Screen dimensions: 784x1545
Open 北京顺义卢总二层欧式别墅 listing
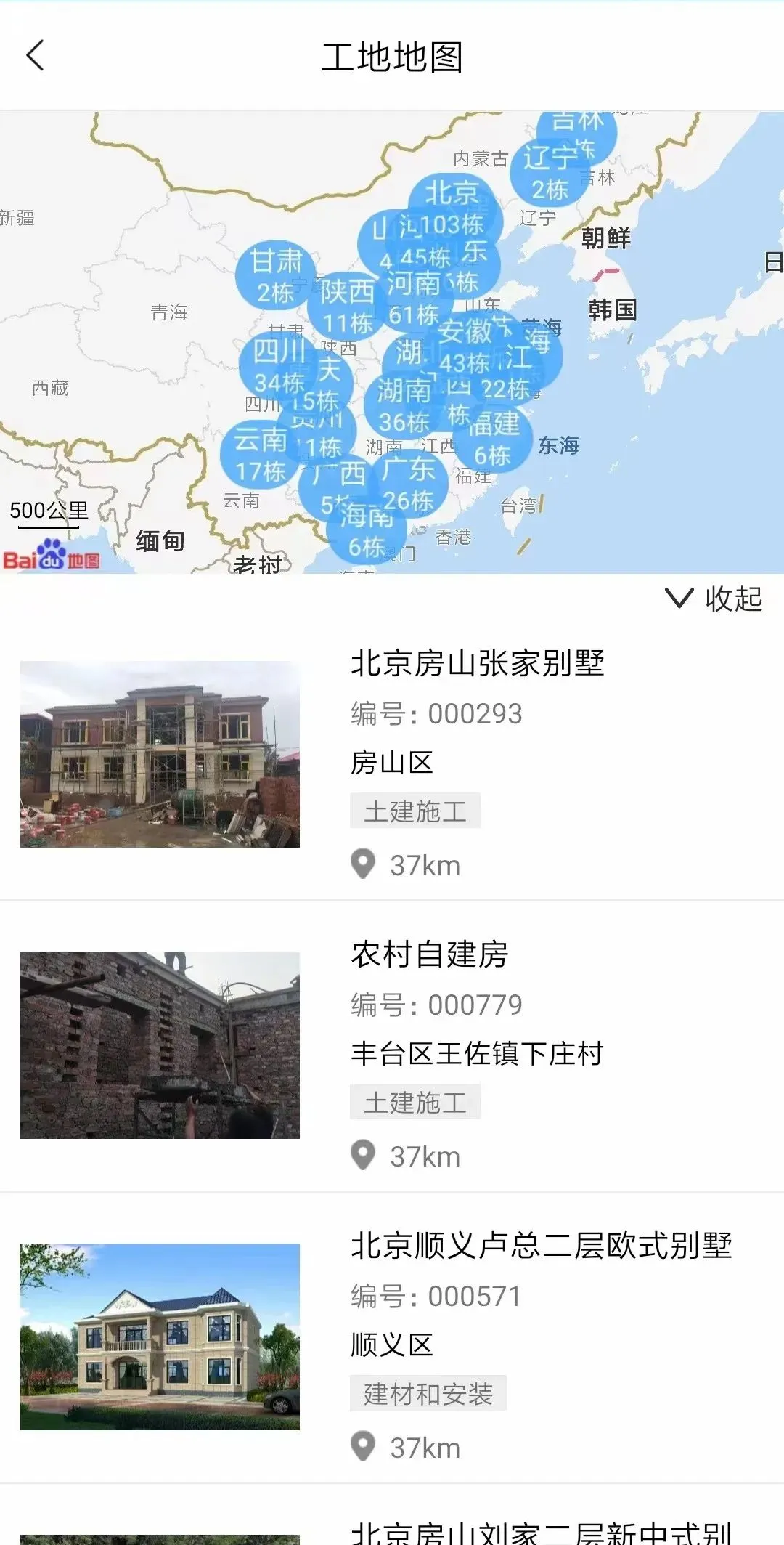[392, 1337]
